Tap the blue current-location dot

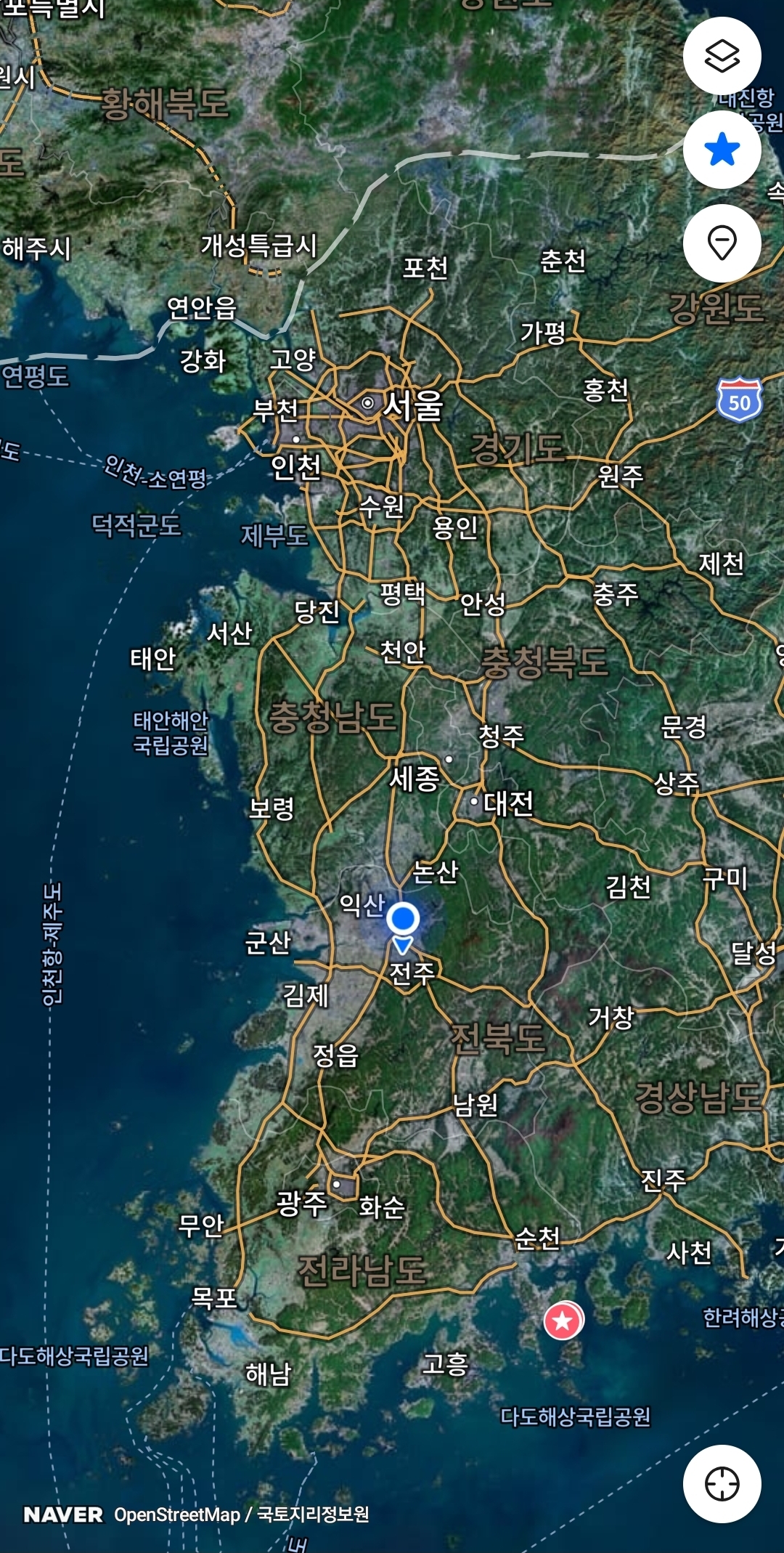(x=403, y=919)
